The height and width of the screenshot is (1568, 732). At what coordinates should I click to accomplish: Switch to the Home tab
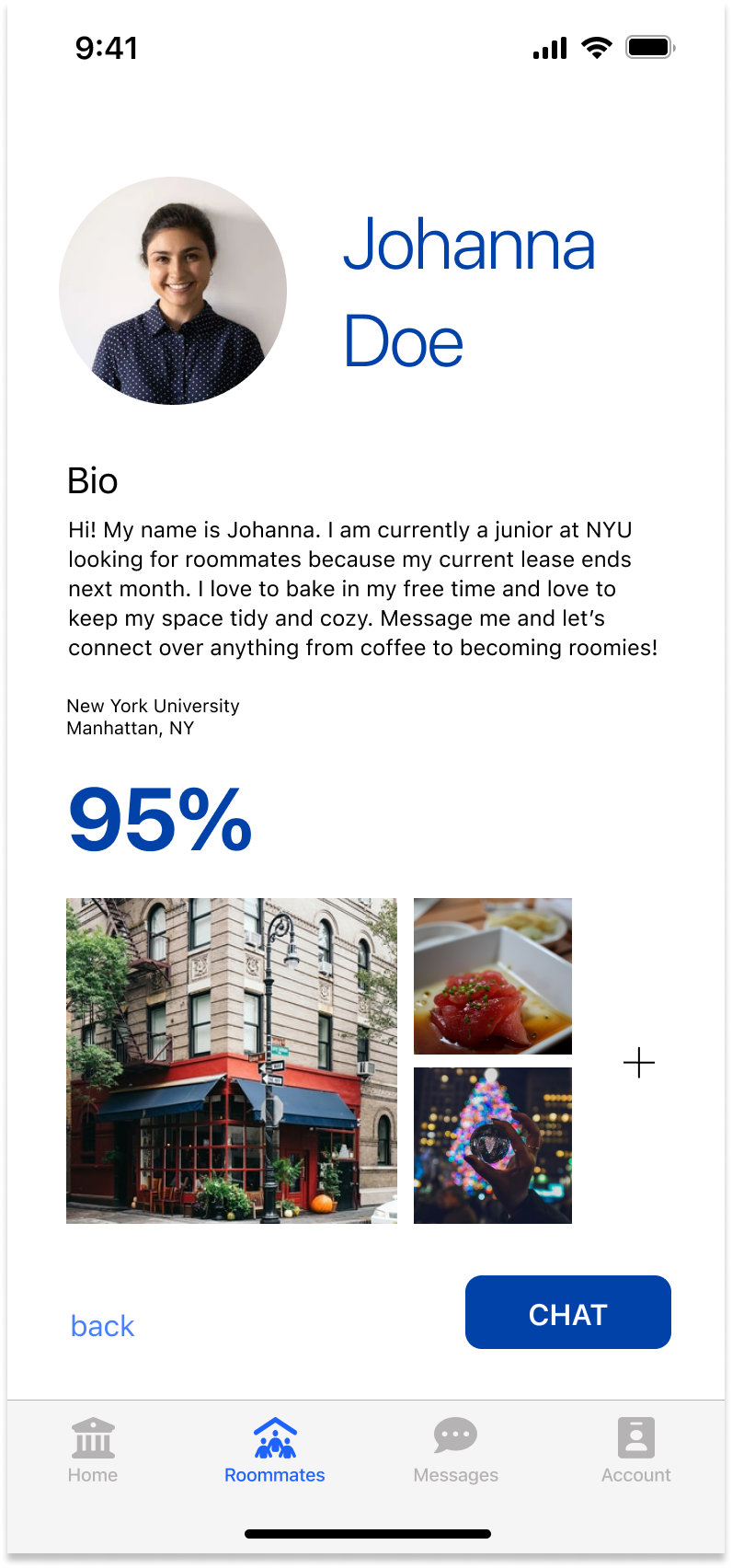point(93,1451)
